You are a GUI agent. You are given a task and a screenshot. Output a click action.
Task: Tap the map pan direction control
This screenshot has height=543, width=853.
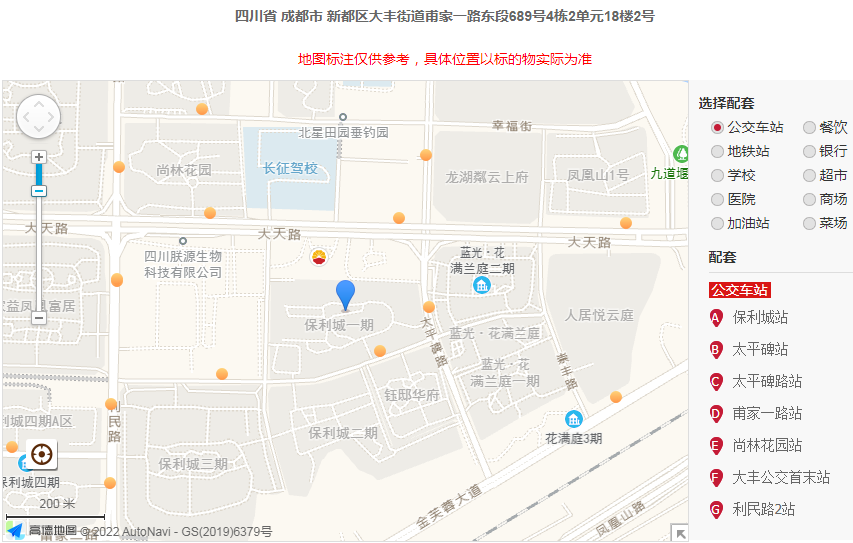click(39, 117)
